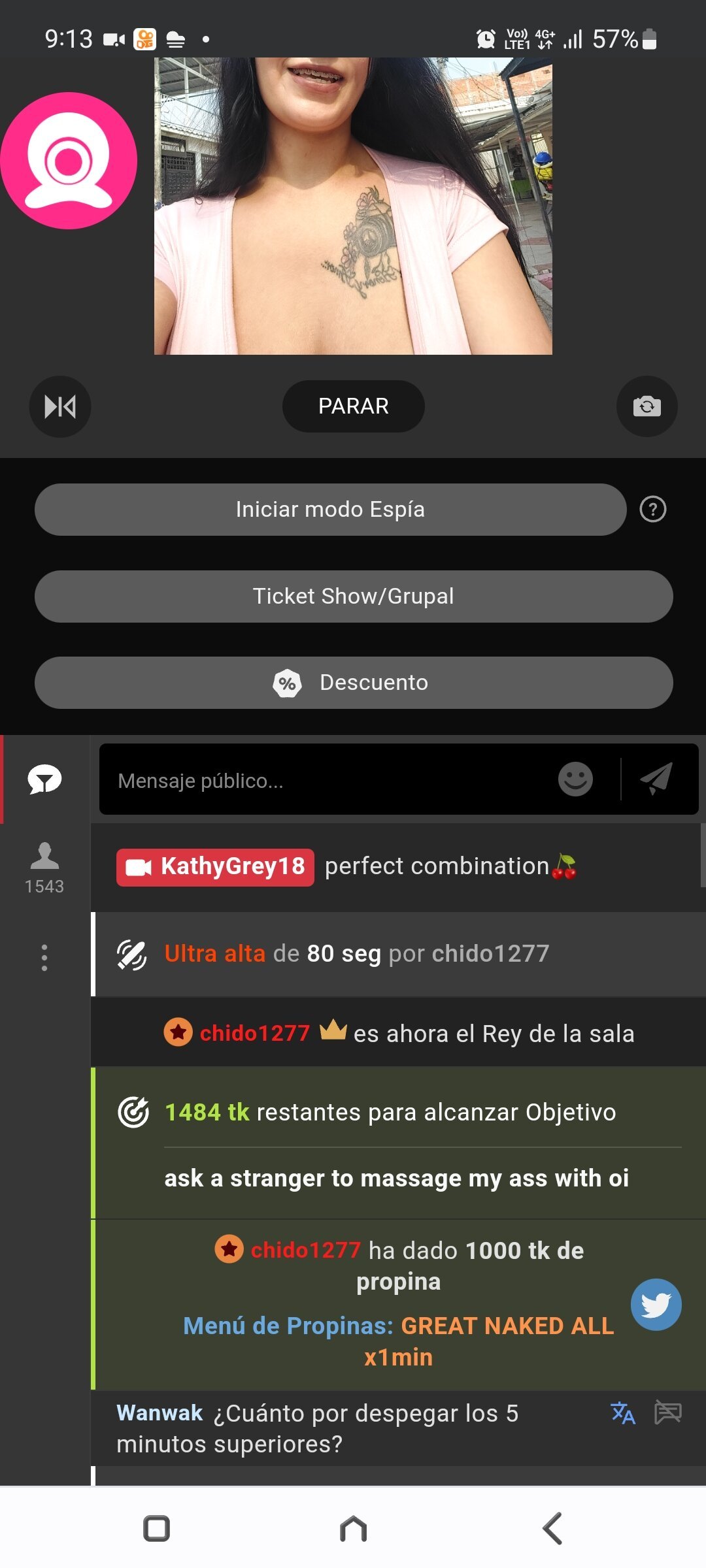Open Ticket Show/Grupal
The height and width of the screenshot is (1568, 706).
353,596
